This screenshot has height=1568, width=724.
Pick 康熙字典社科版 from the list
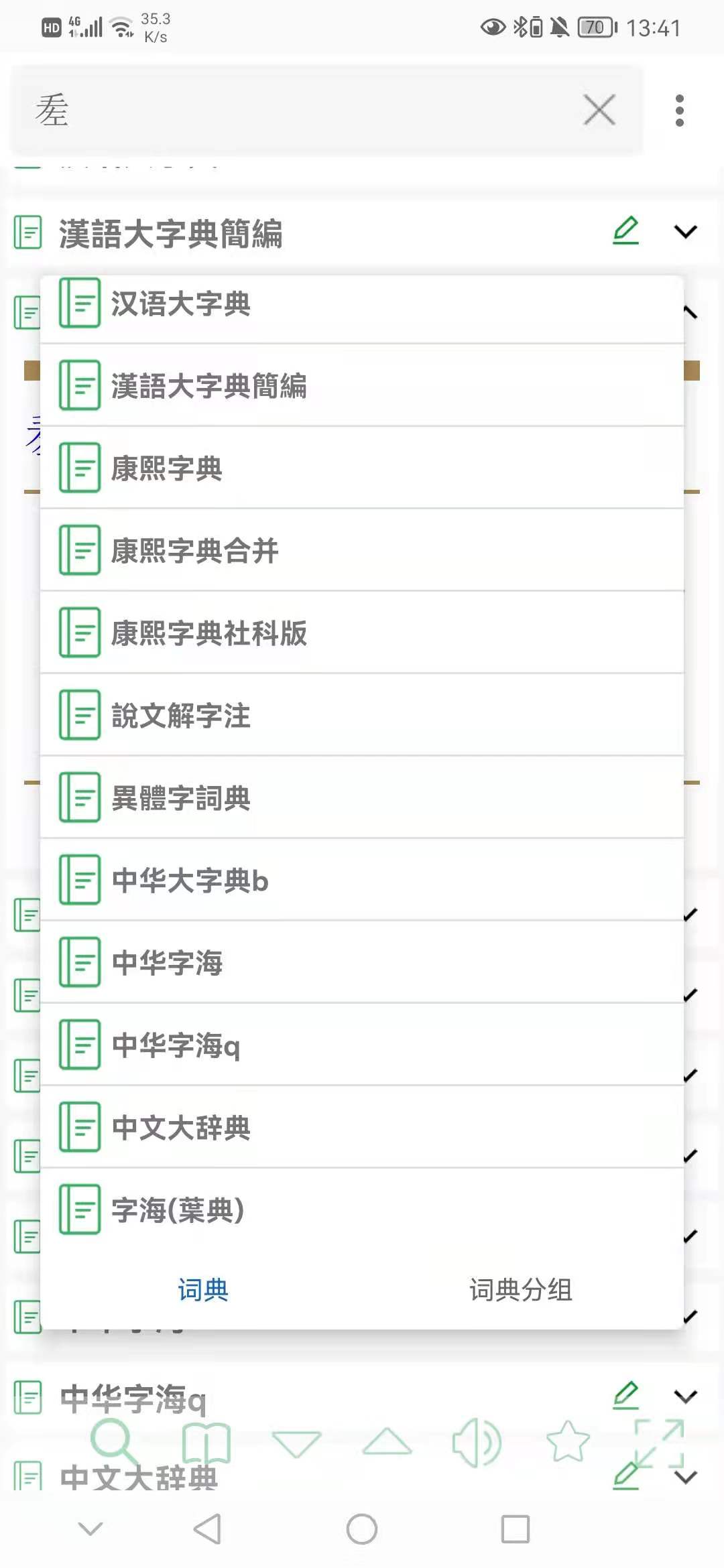[x=362, y=633]
